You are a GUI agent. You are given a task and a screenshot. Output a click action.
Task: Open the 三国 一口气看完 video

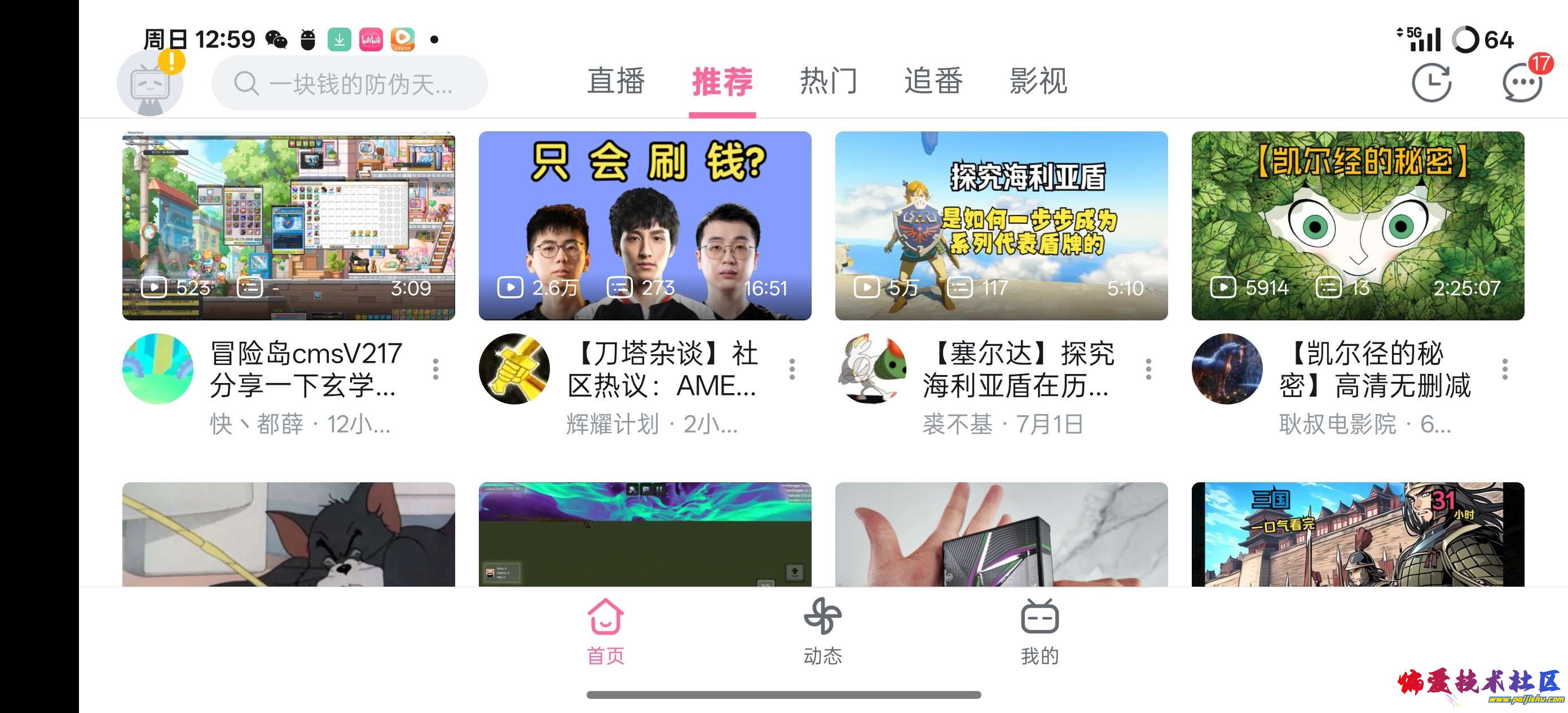(1358, 535)
